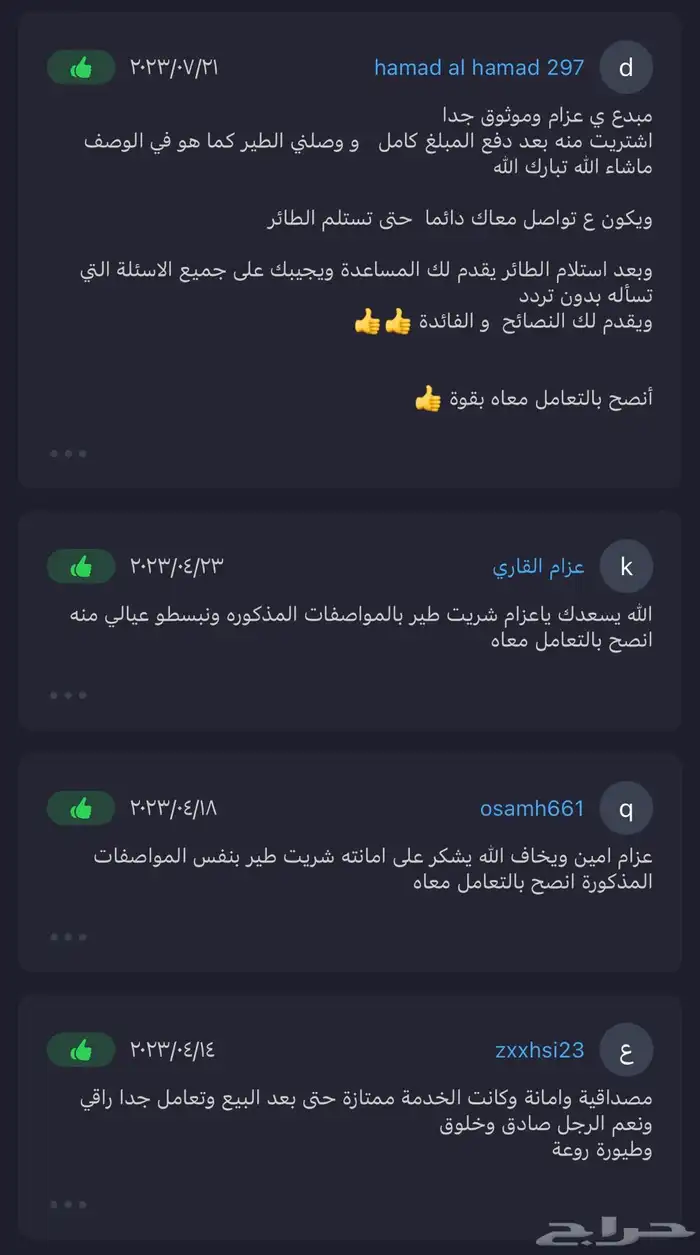Image resolution: width=700 pixels, height=1255 pixels.
Task: Open عزام القاري's profile link
Action: pyautogui.click(x=538, y=567)
